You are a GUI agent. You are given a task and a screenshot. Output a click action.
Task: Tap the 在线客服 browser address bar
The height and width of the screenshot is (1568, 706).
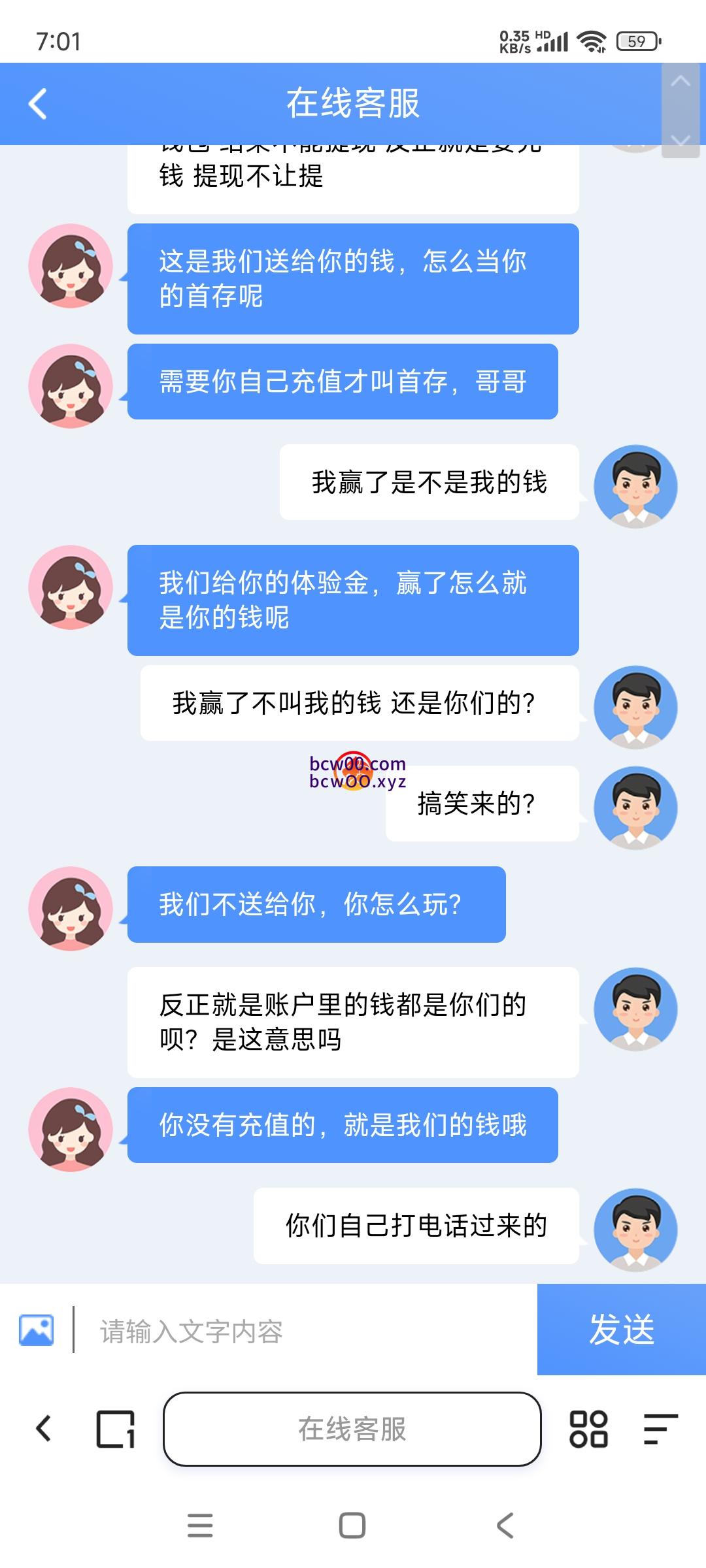coord(352,1429)
